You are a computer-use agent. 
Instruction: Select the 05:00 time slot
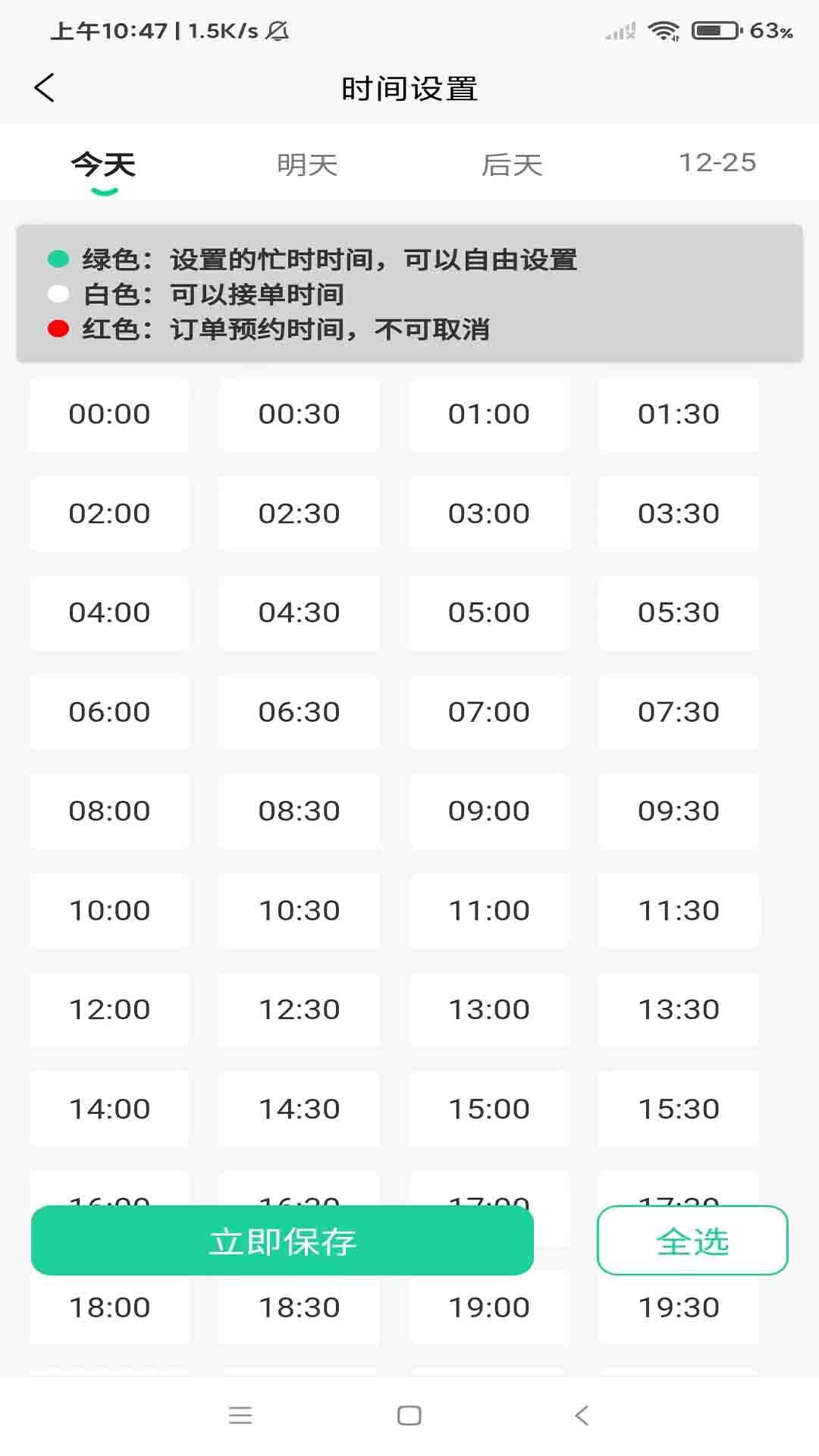[488, 613]
